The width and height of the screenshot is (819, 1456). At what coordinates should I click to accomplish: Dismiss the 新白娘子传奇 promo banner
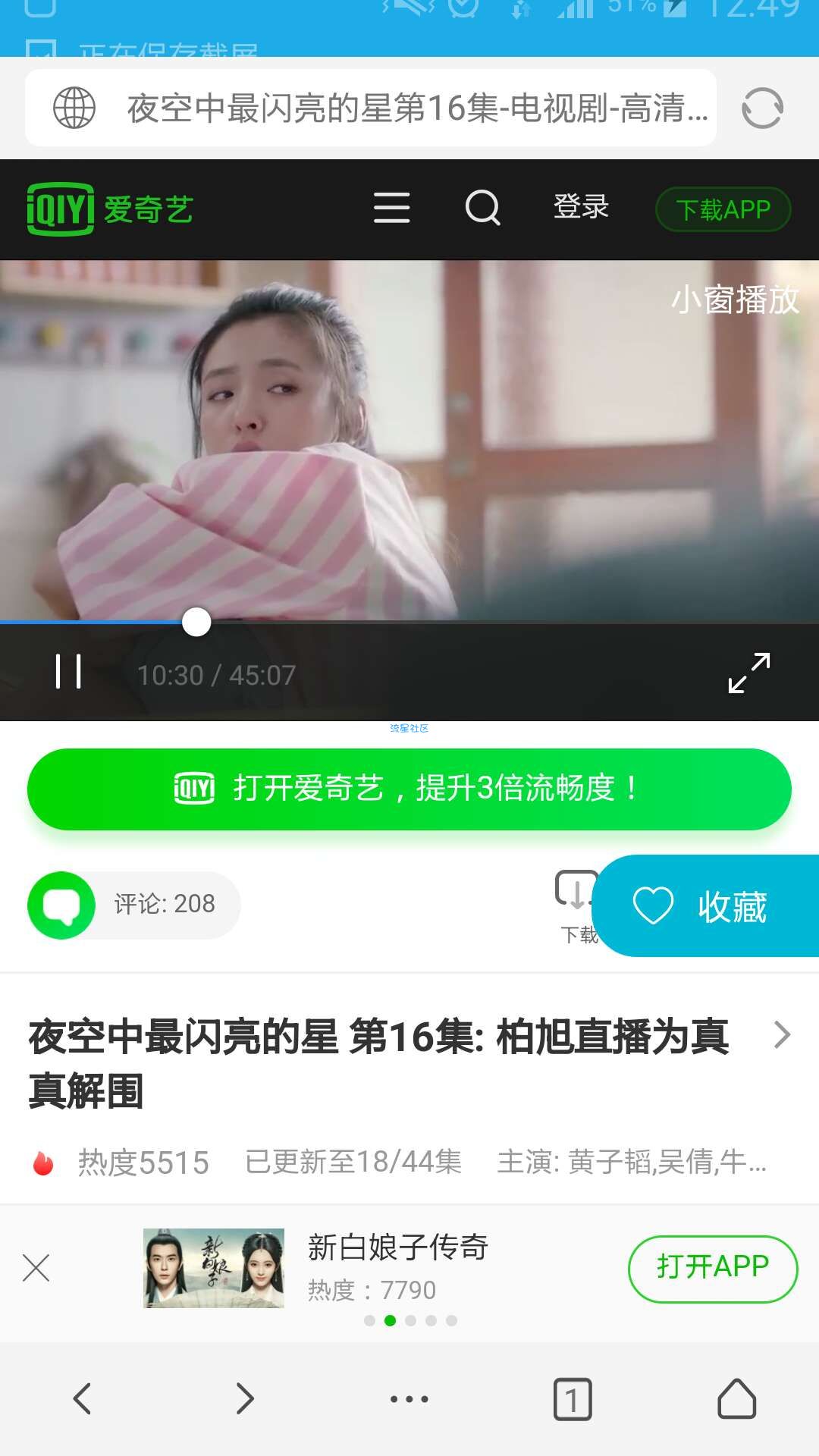click(x=36, y=1268)
